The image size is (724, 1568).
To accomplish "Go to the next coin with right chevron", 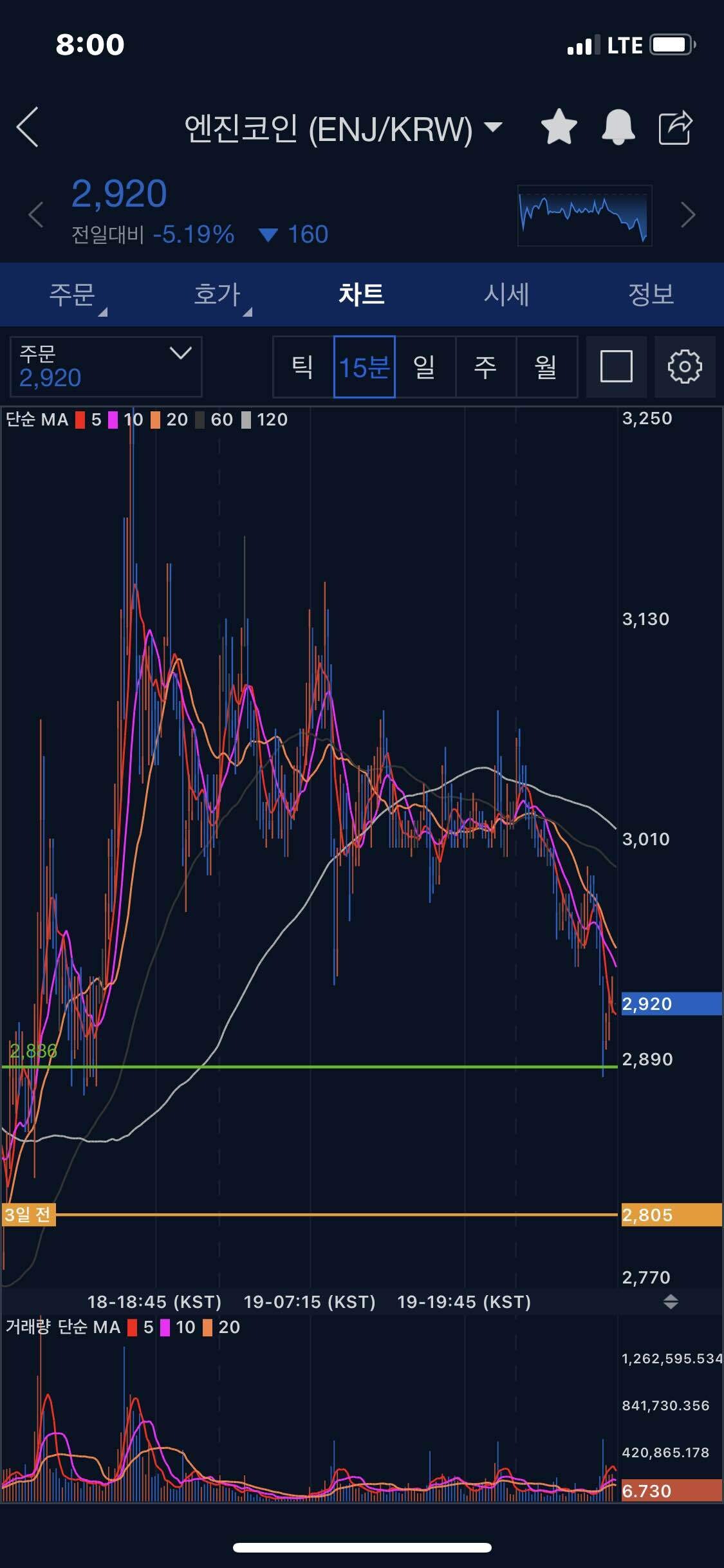I will click(688, 214).
